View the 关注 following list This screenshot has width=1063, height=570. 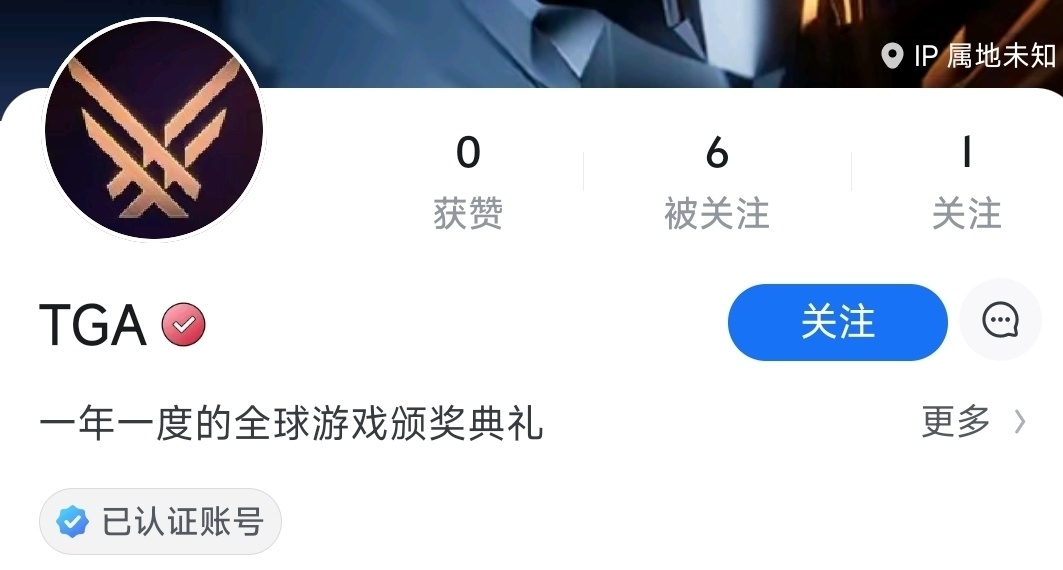pyautogui.click(x=966, y=183)
